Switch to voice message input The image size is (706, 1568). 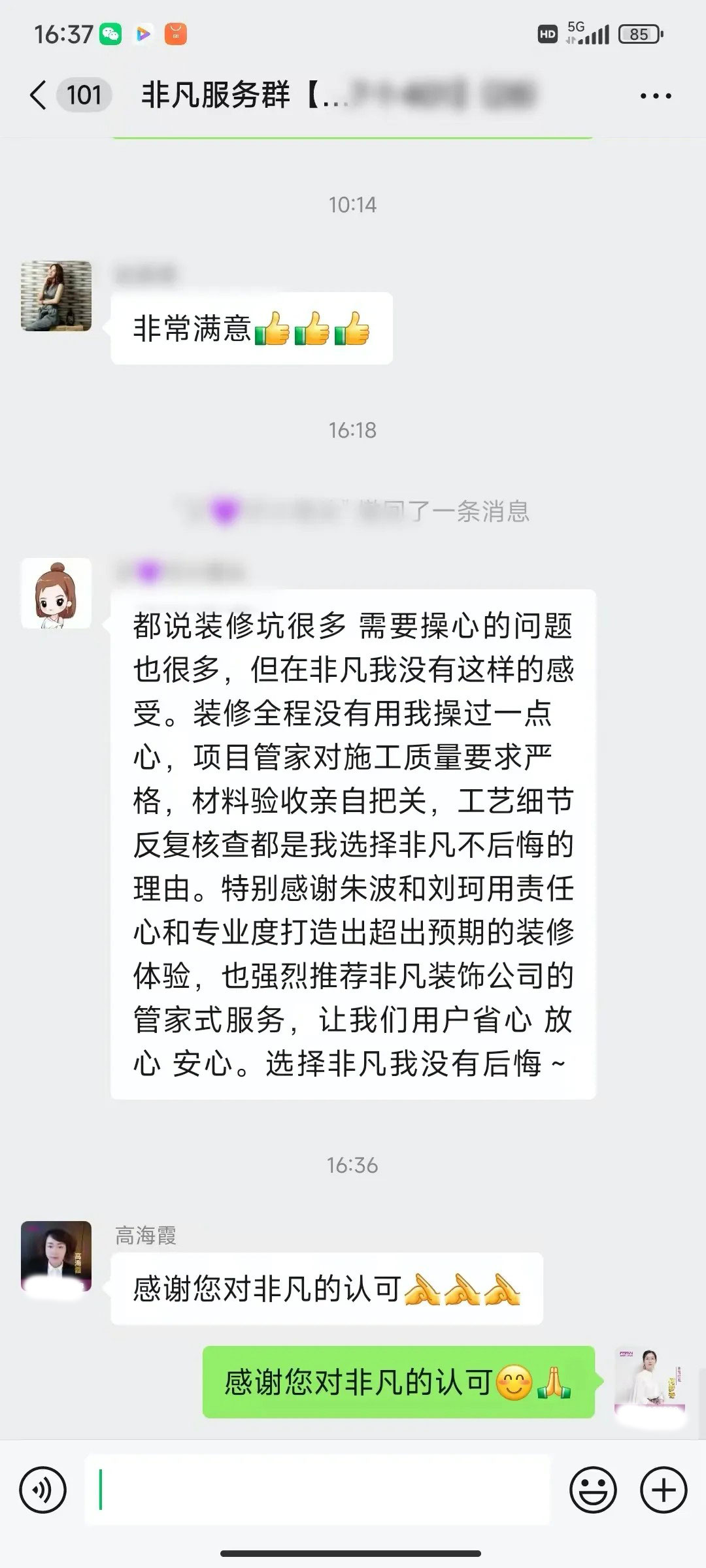[x=43, y=1491]
